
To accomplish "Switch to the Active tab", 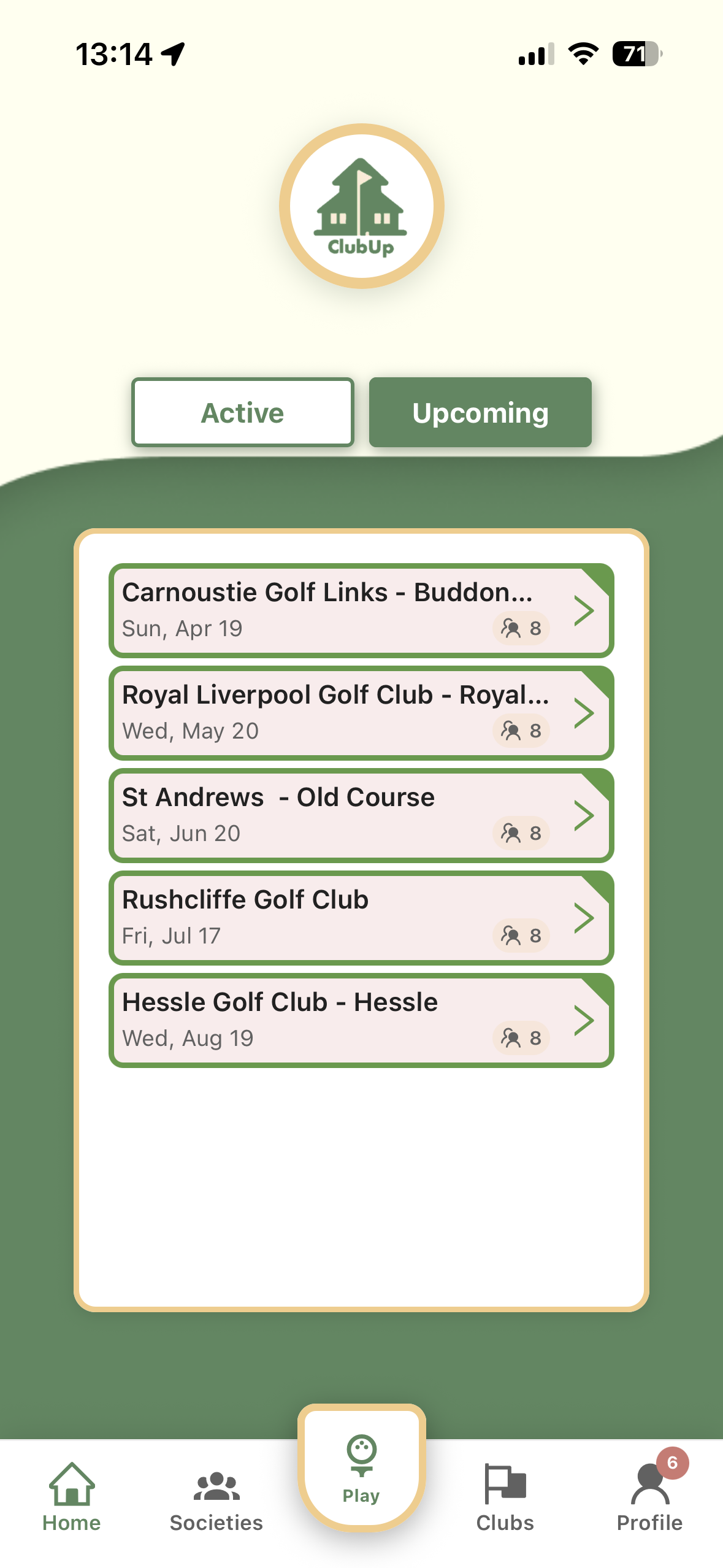I will point(242,412).
